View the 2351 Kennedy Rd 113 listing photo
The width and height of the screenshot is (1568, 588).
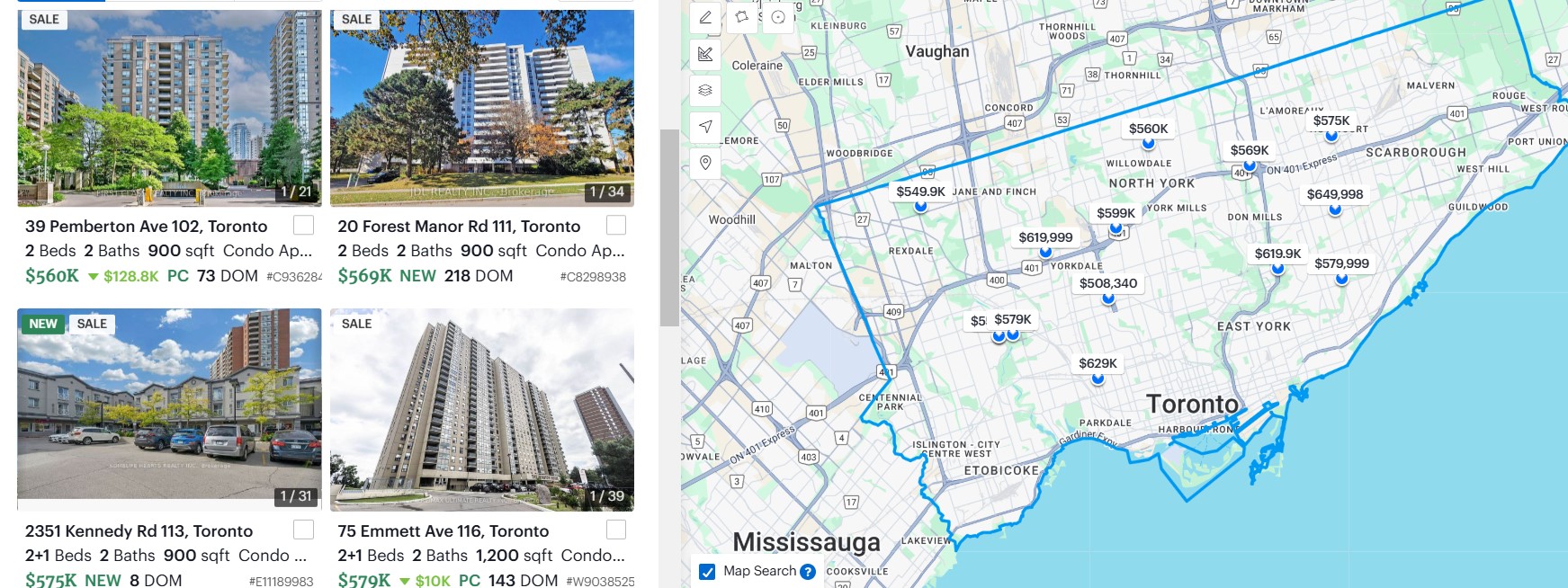coord(169,409)
